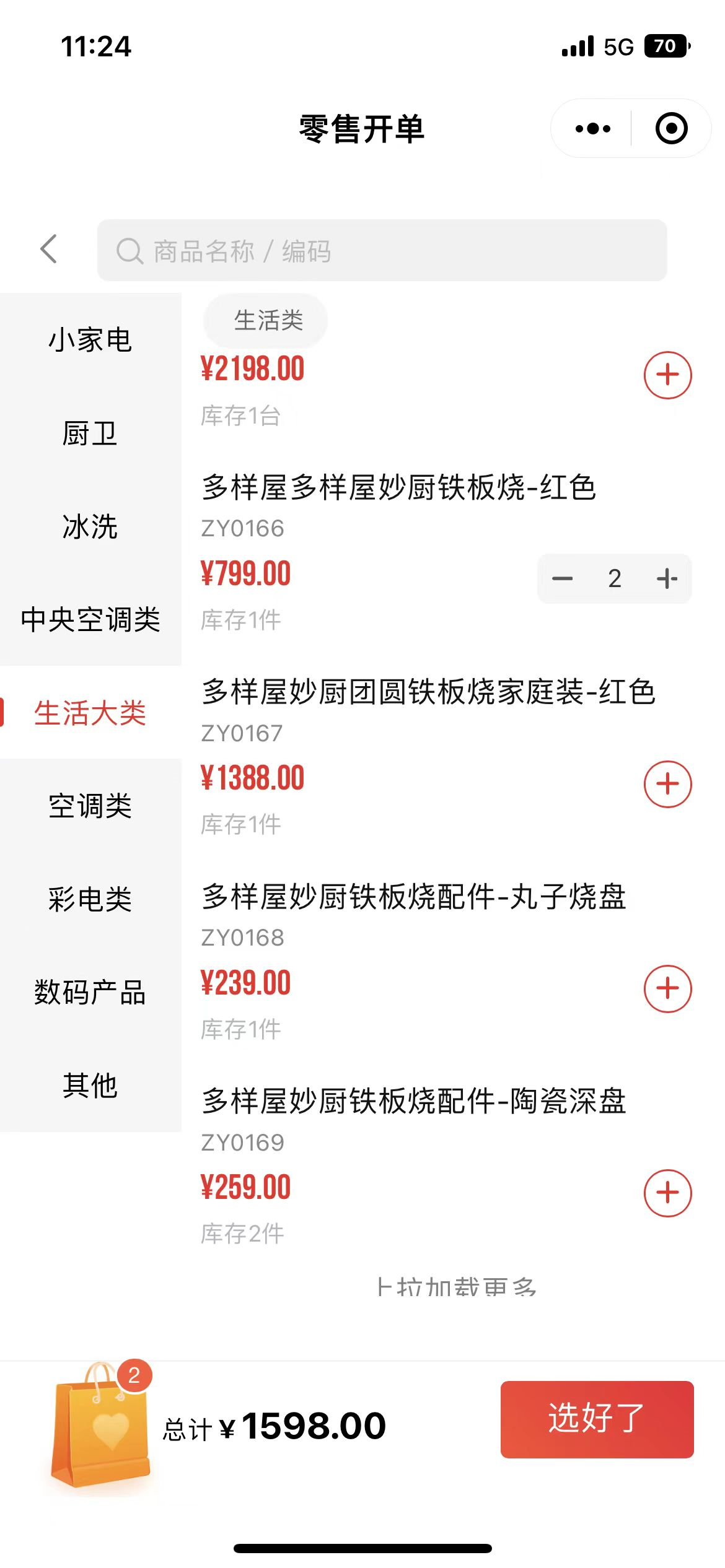Screen dimensions: 725x1568
Task: Add ZY0167 团圆铁板烧家庭装 to cart
Action: click(667, 784)
